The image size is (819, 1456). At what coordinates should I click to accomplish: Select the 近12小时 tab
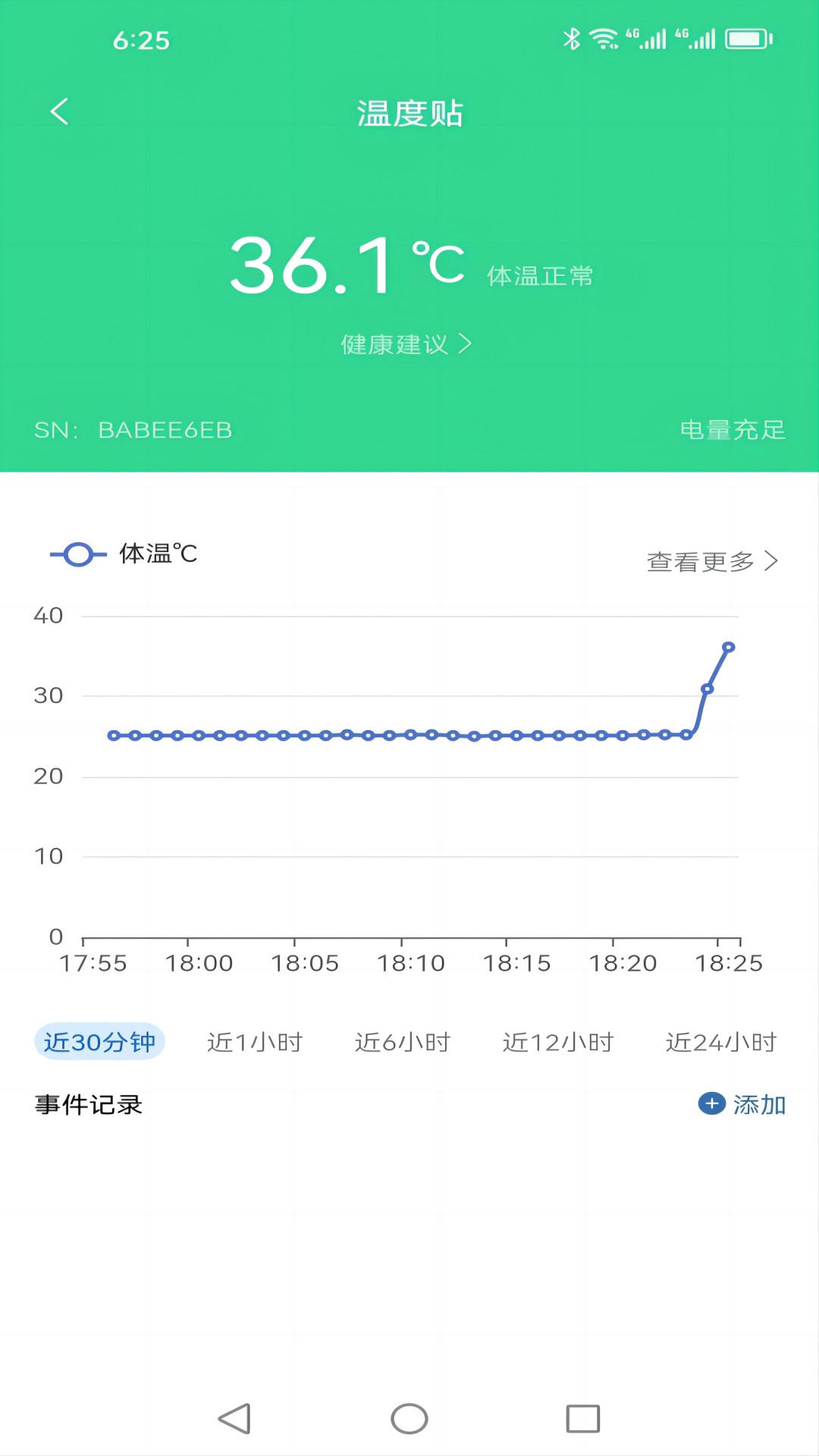(559, 1042)
